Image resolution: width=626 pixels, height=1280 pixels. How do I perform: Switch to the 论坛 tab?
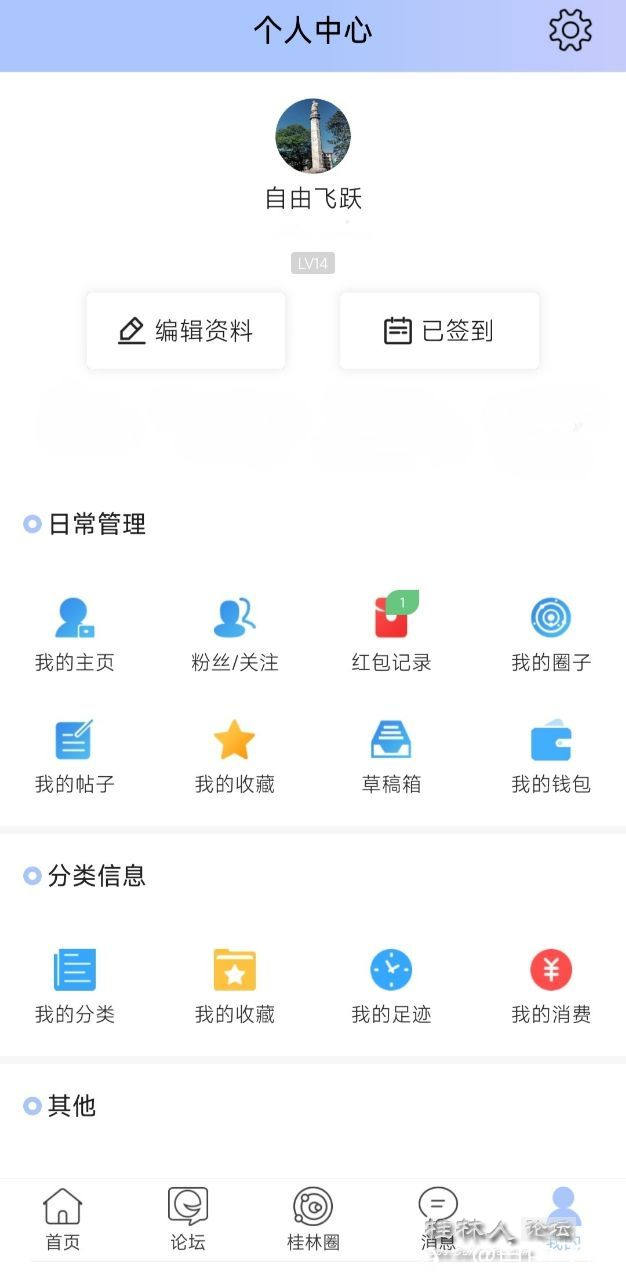(x=187, y=1219)
